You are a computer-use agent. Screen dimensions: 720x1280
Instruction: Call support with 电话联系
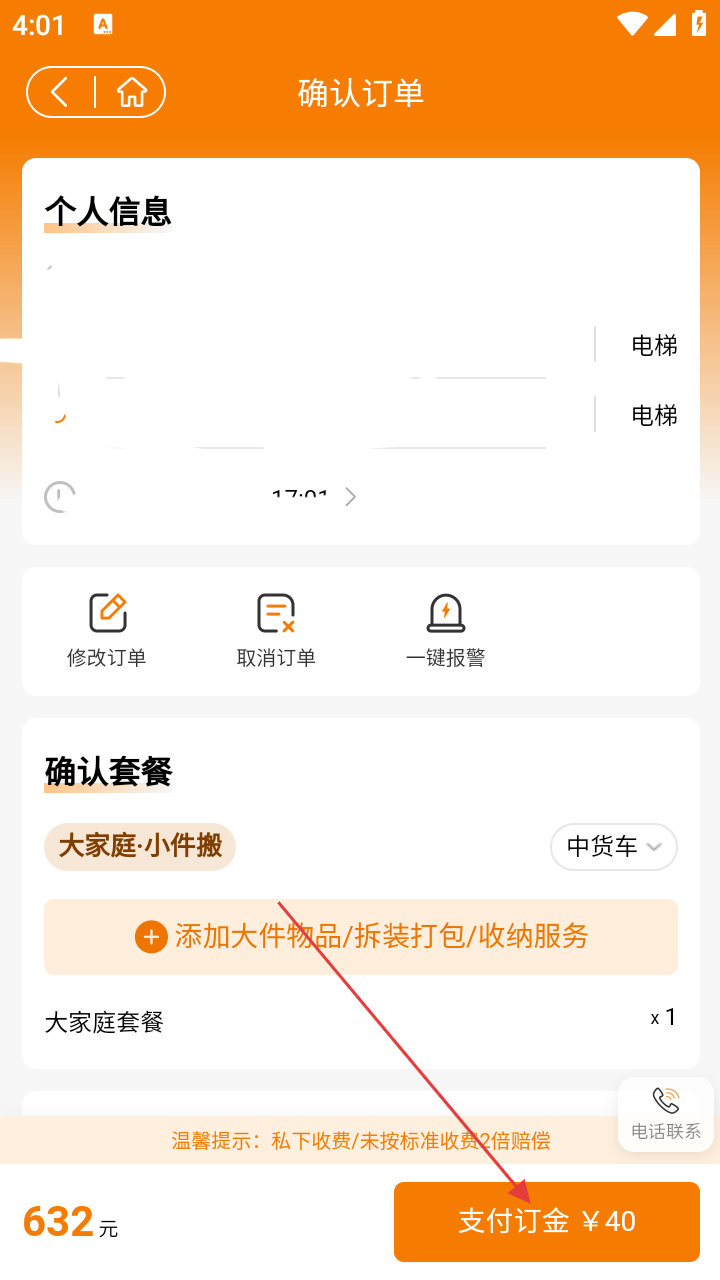(665, 1114)
